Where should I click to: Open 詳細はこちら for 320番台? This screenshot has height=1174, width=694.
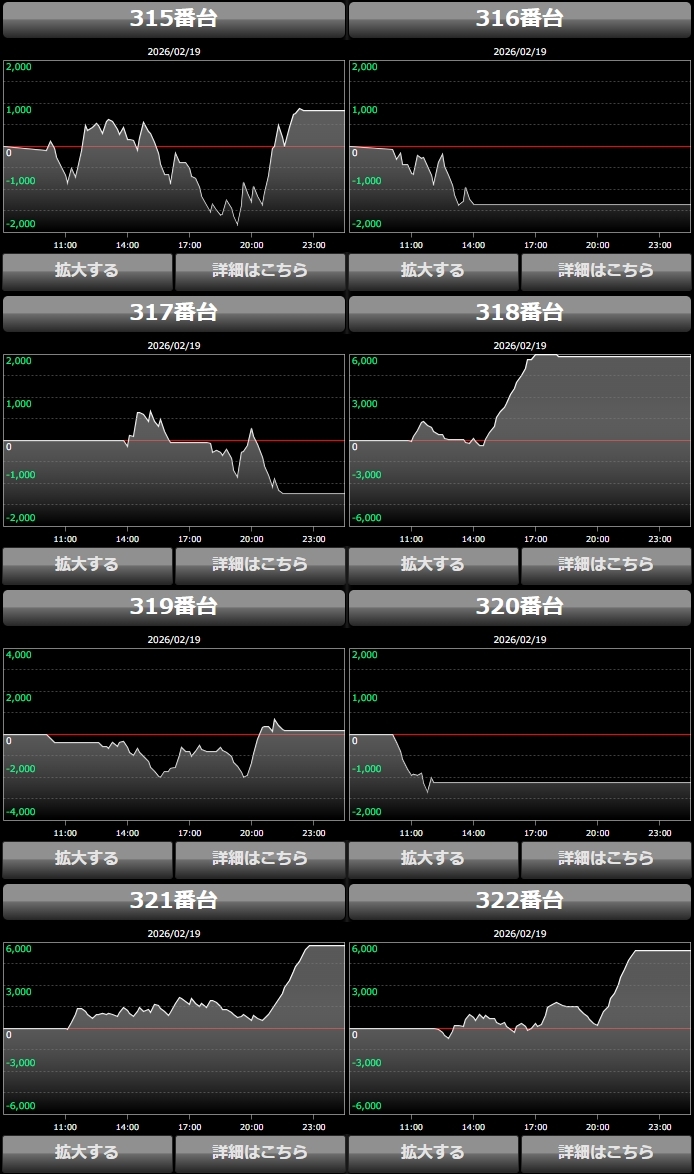click(x=606, y=858)
